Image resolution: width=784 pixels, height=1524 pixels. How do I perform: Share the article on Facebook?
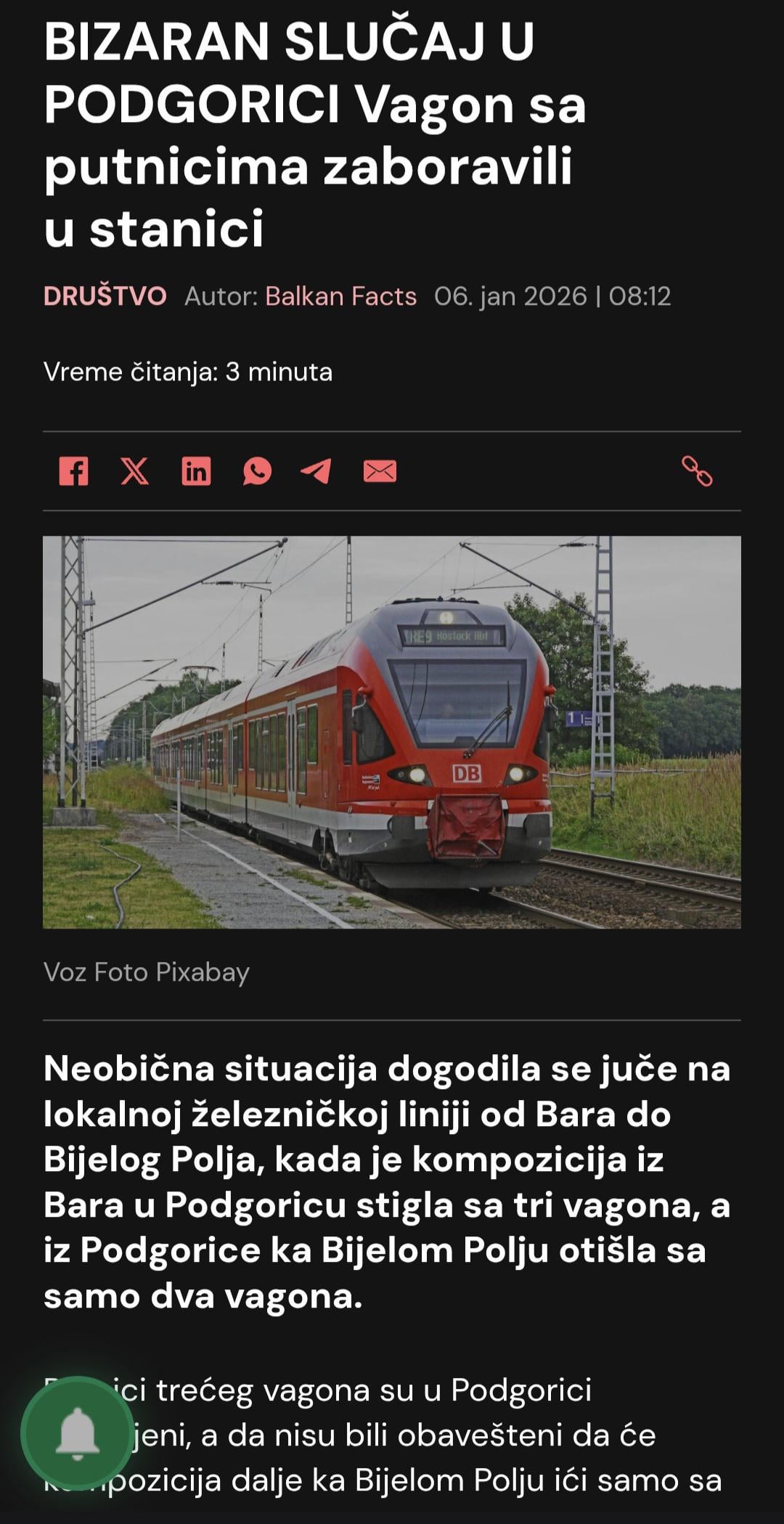coord(73,471)
